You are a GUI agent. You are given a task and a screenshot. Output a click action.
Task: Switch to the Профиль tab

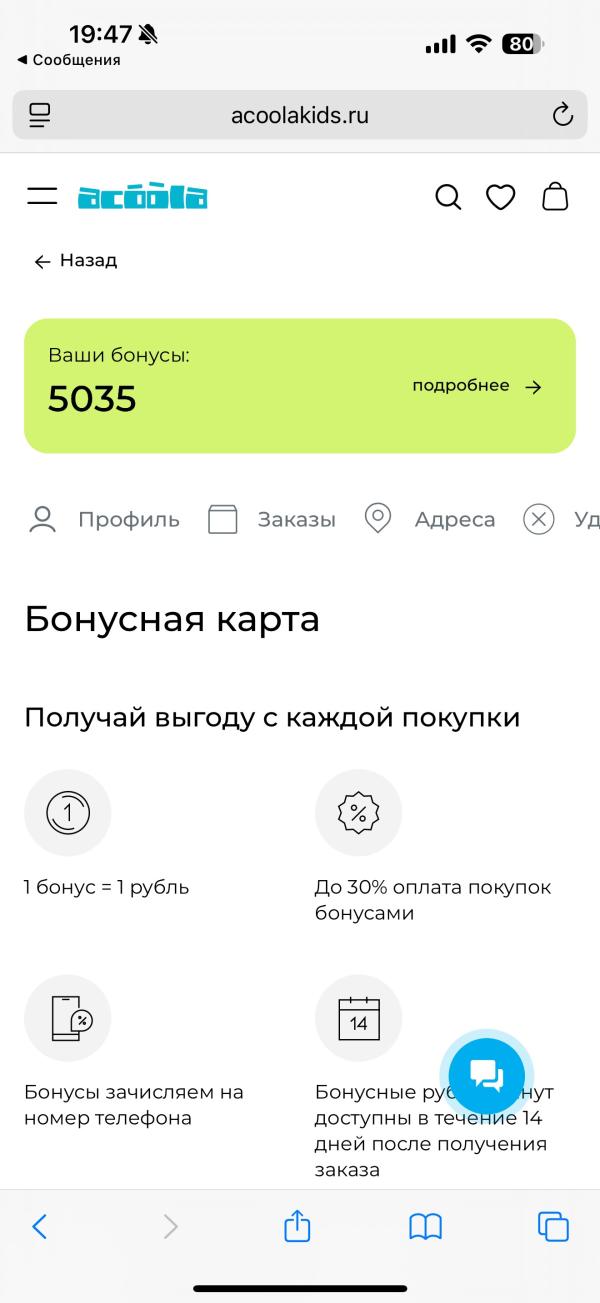[x=104, y=519]
